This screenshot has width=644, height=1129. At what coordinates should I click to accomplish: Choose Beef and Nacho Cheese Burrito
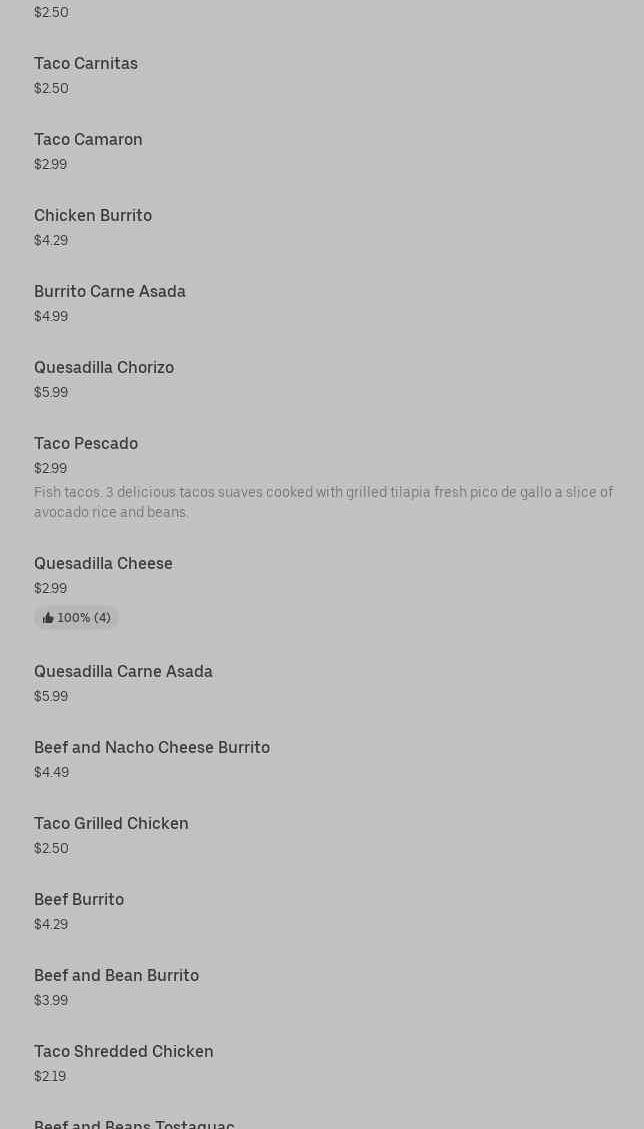coord(152,748)
